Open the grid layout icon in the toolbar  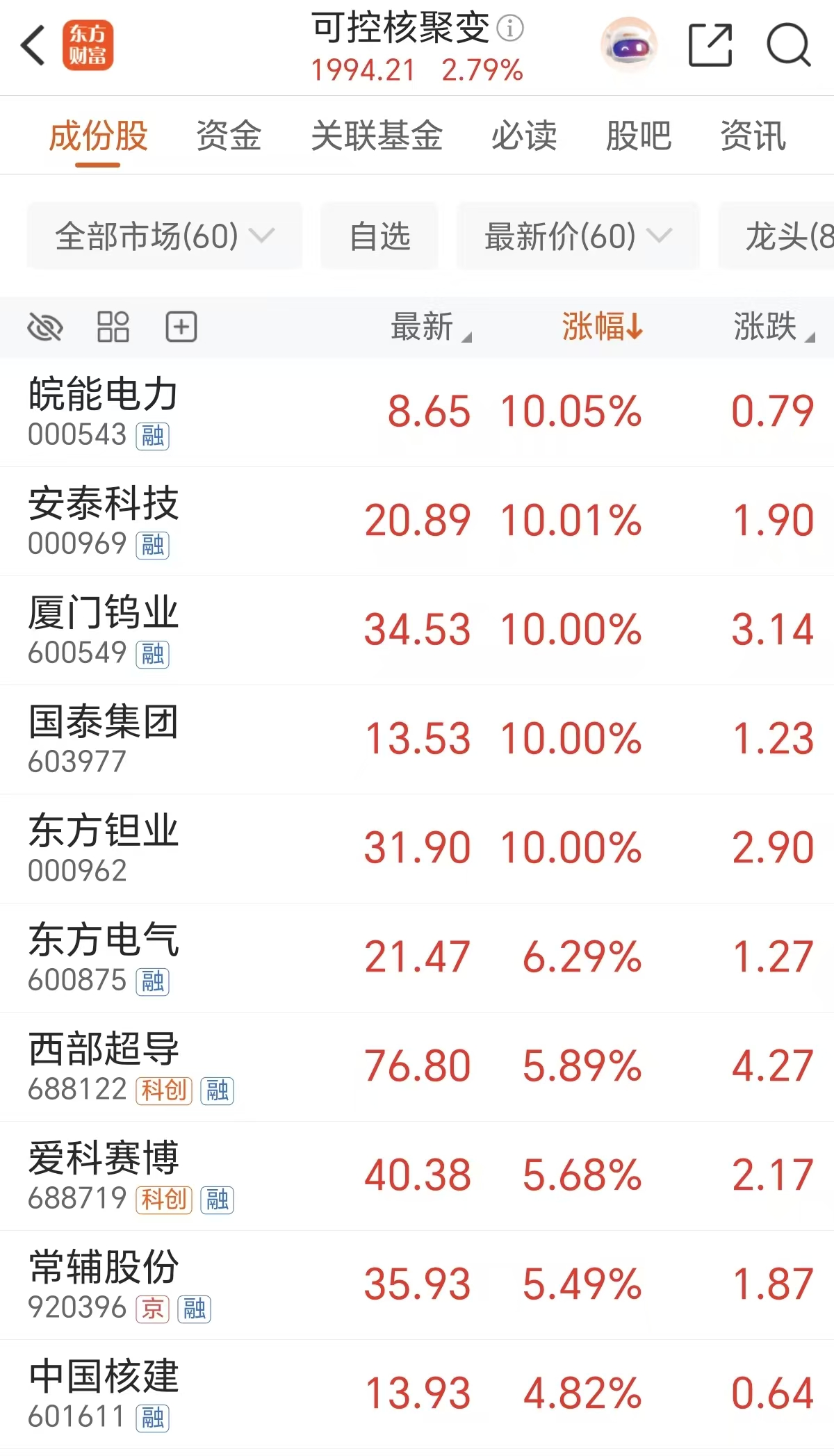[114, 326]
